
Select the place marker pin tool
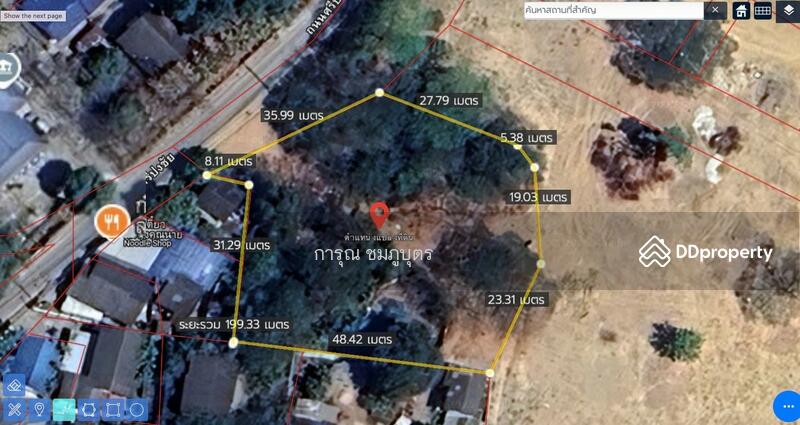(x=39, y=408)
